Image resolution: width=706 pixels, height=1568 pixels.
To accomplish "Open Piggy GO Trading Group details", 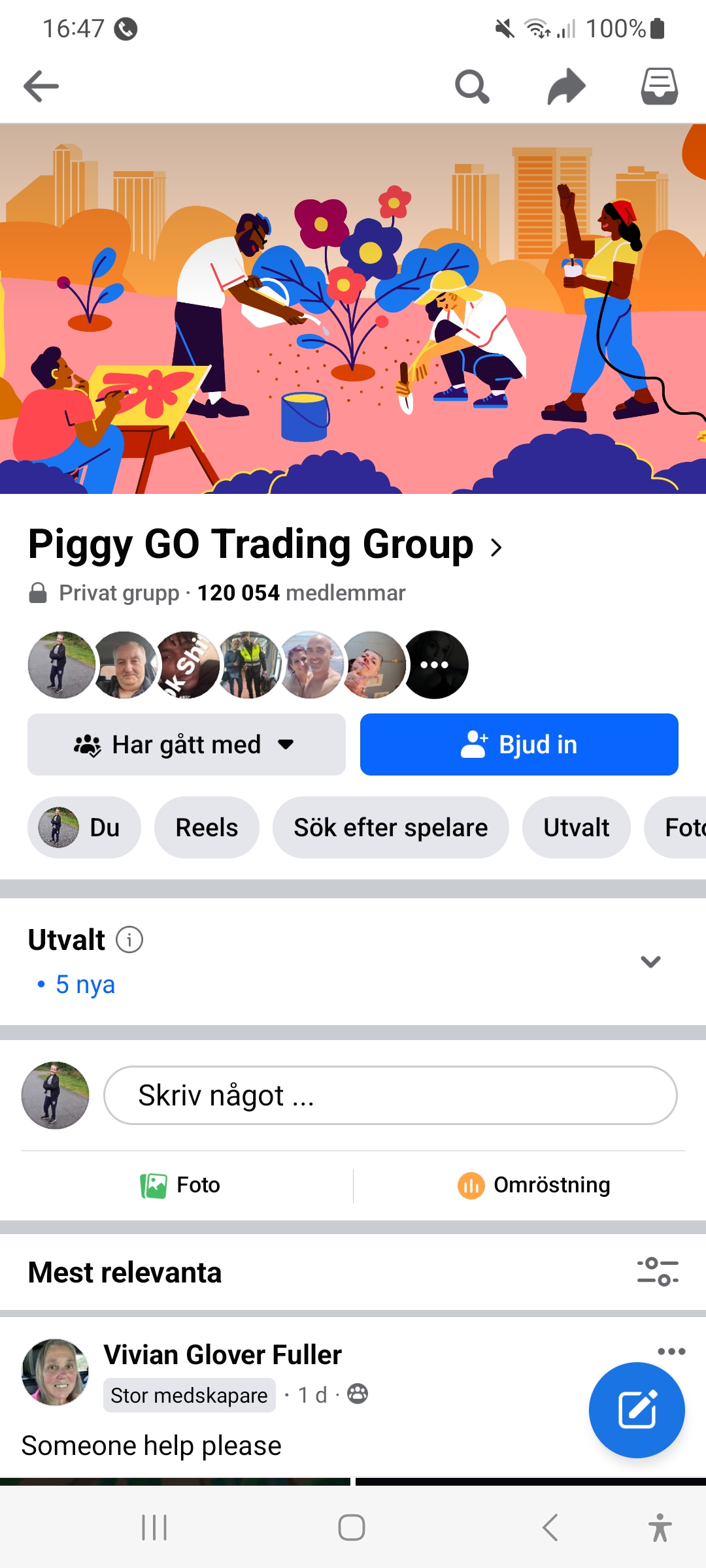I will coord(265,545).
